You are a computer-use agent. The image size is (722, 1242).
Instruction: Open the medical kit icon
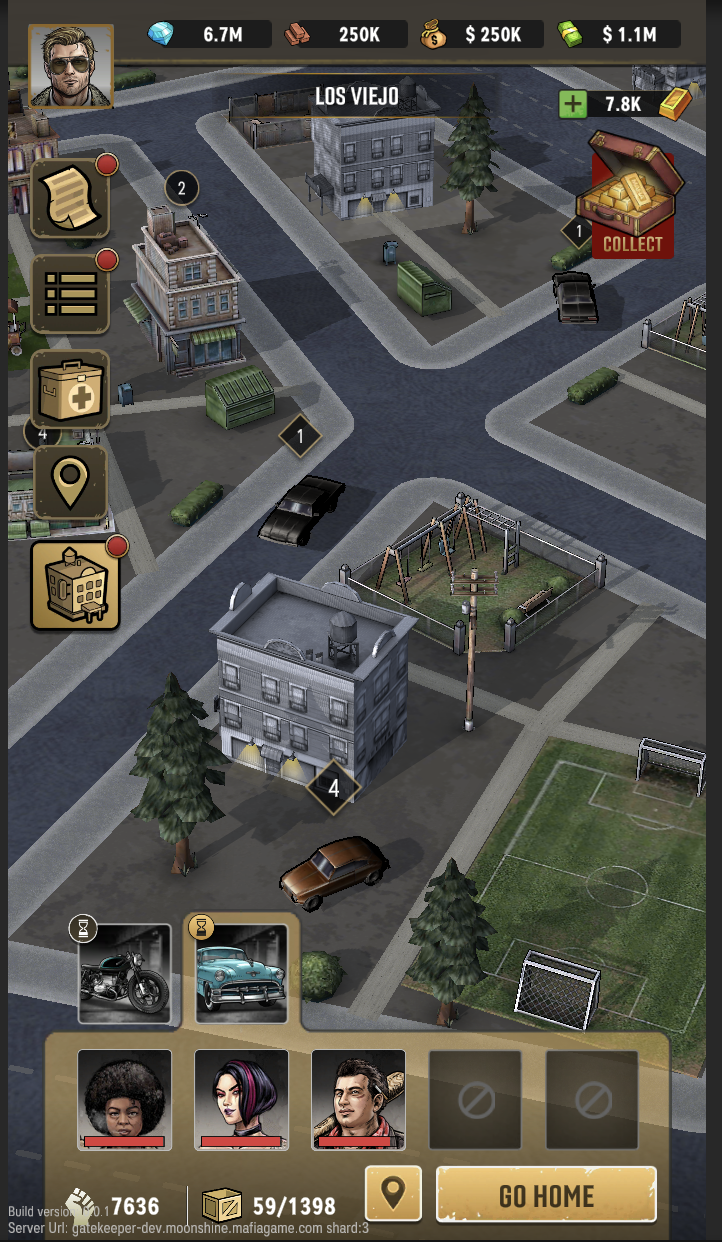pos(70,390)
